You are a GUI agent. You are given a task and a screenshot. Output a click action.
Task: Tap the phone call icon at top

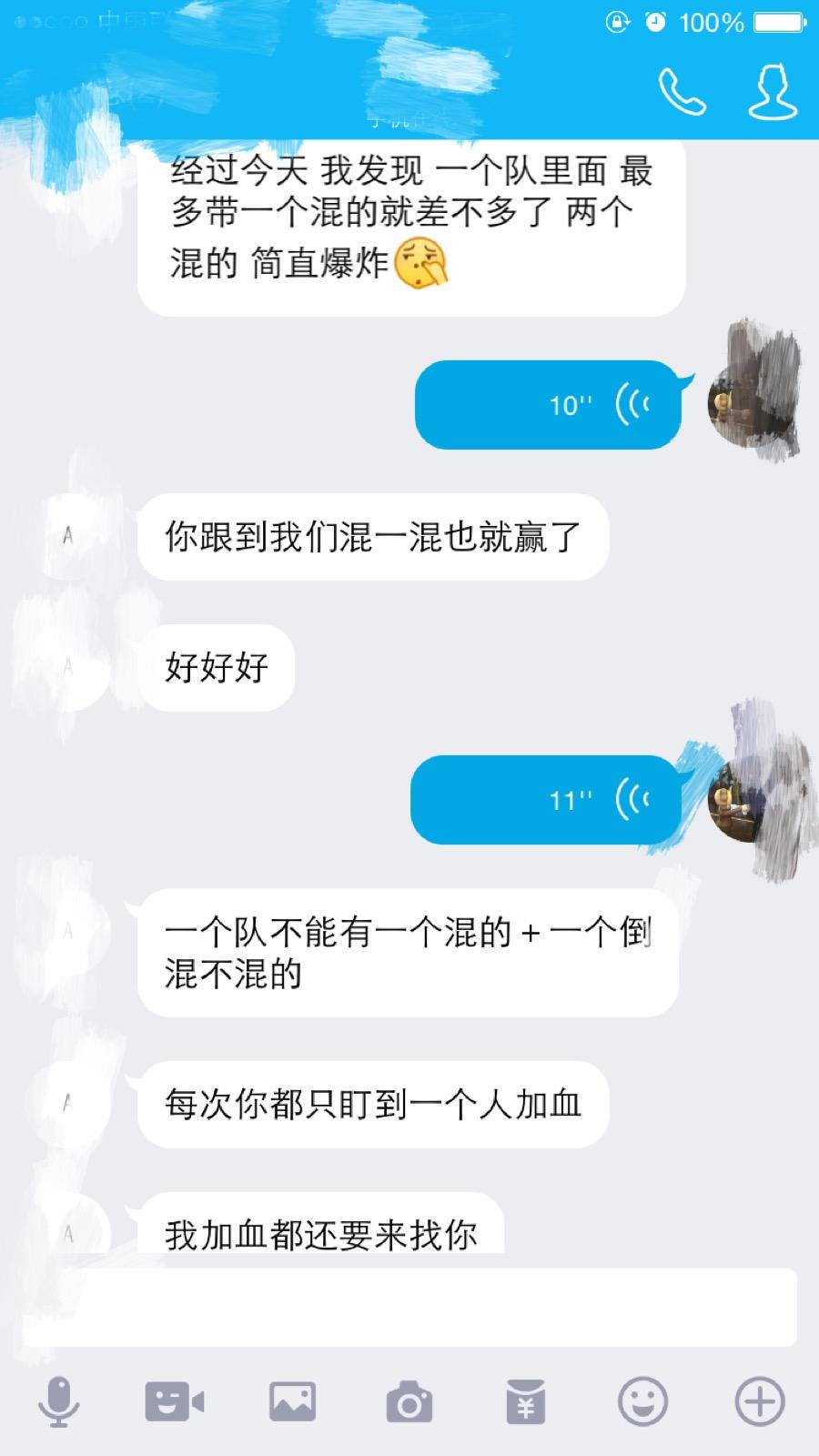click(x=682, y=89)
